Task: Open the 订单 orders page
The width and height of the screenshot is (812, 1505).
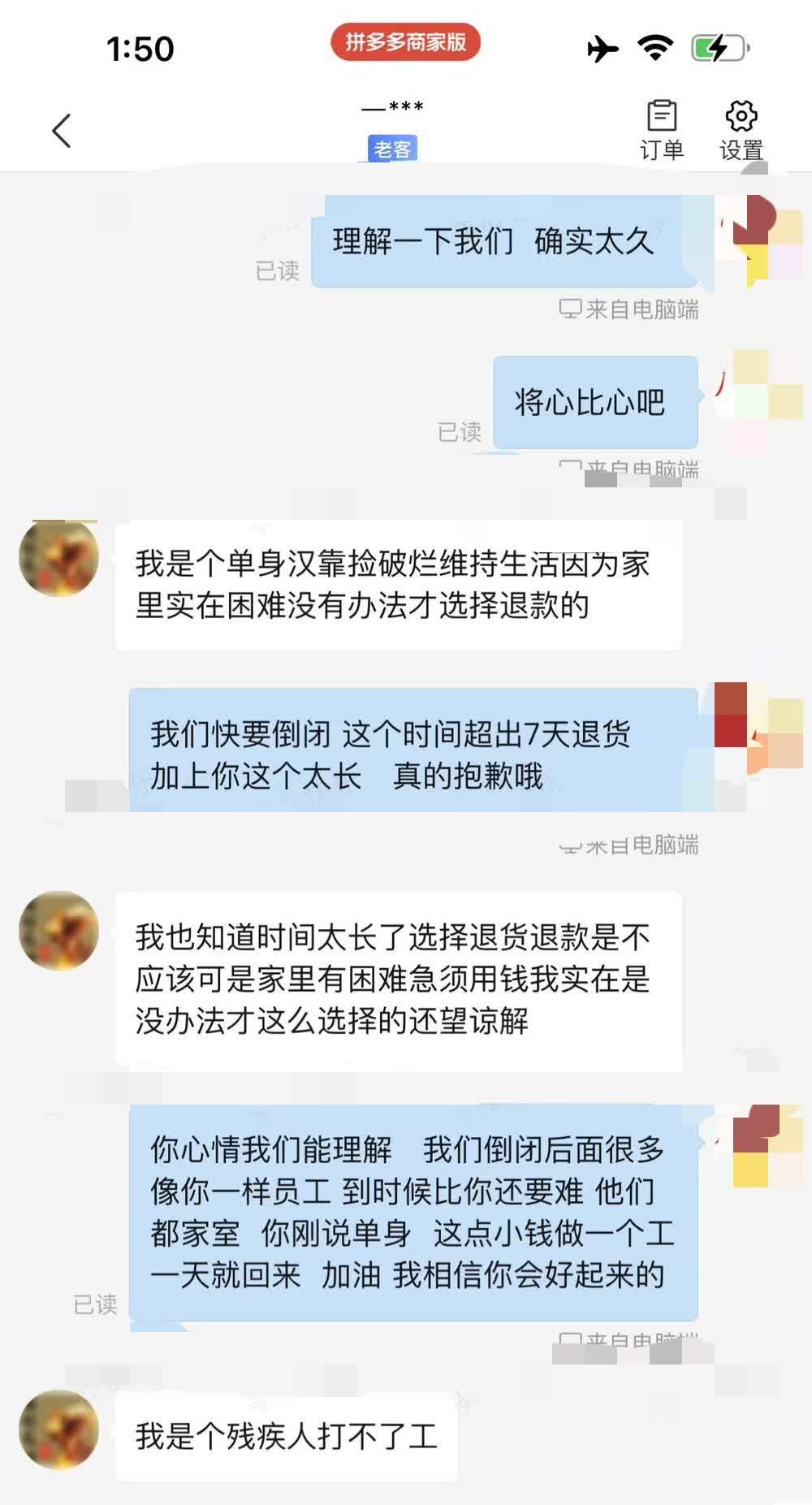Action: click(x=662, y=130)
